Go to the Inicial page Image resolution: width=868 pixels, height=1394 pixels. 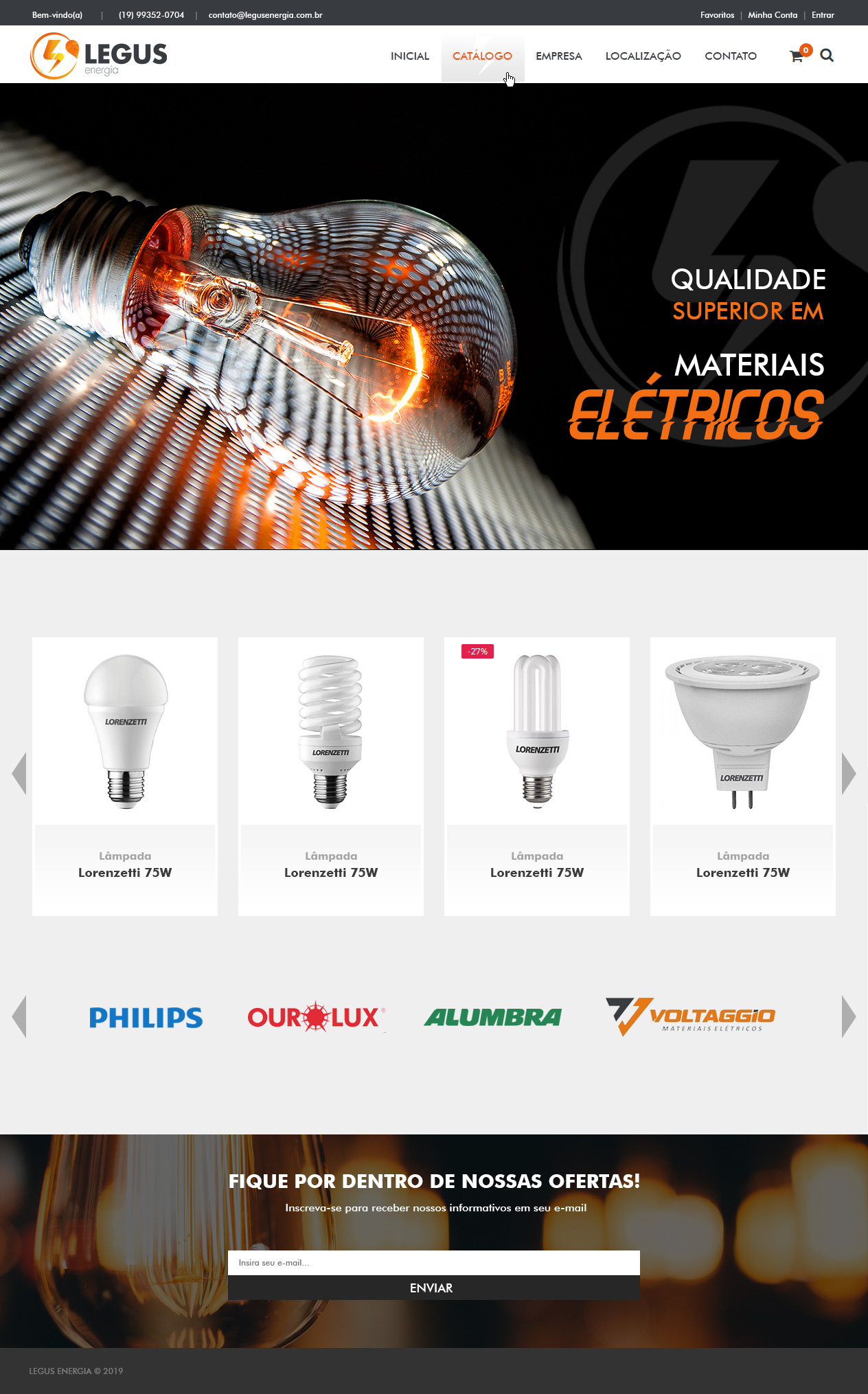[x=410, y=56]
